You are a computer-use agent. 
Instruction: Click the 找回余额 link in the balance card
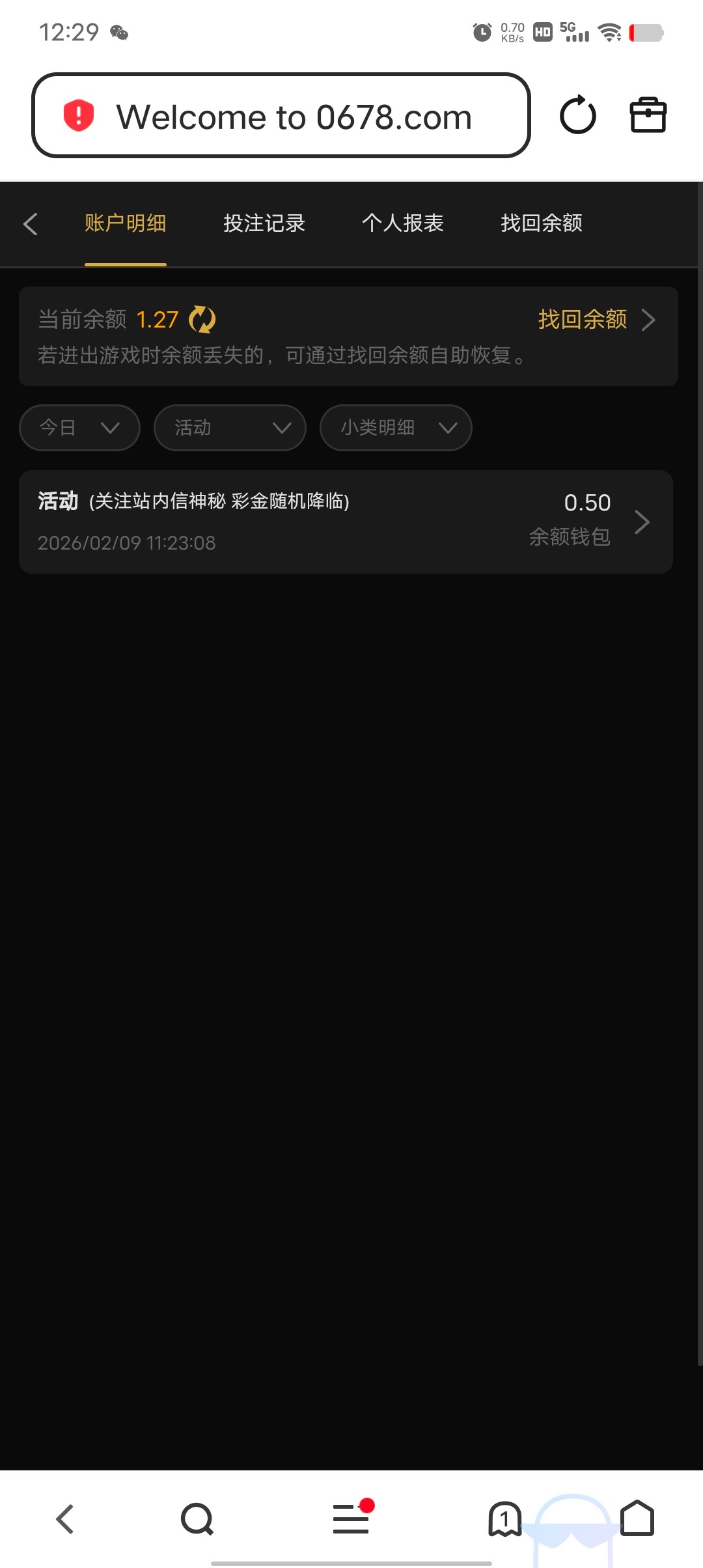click(583, 320)
